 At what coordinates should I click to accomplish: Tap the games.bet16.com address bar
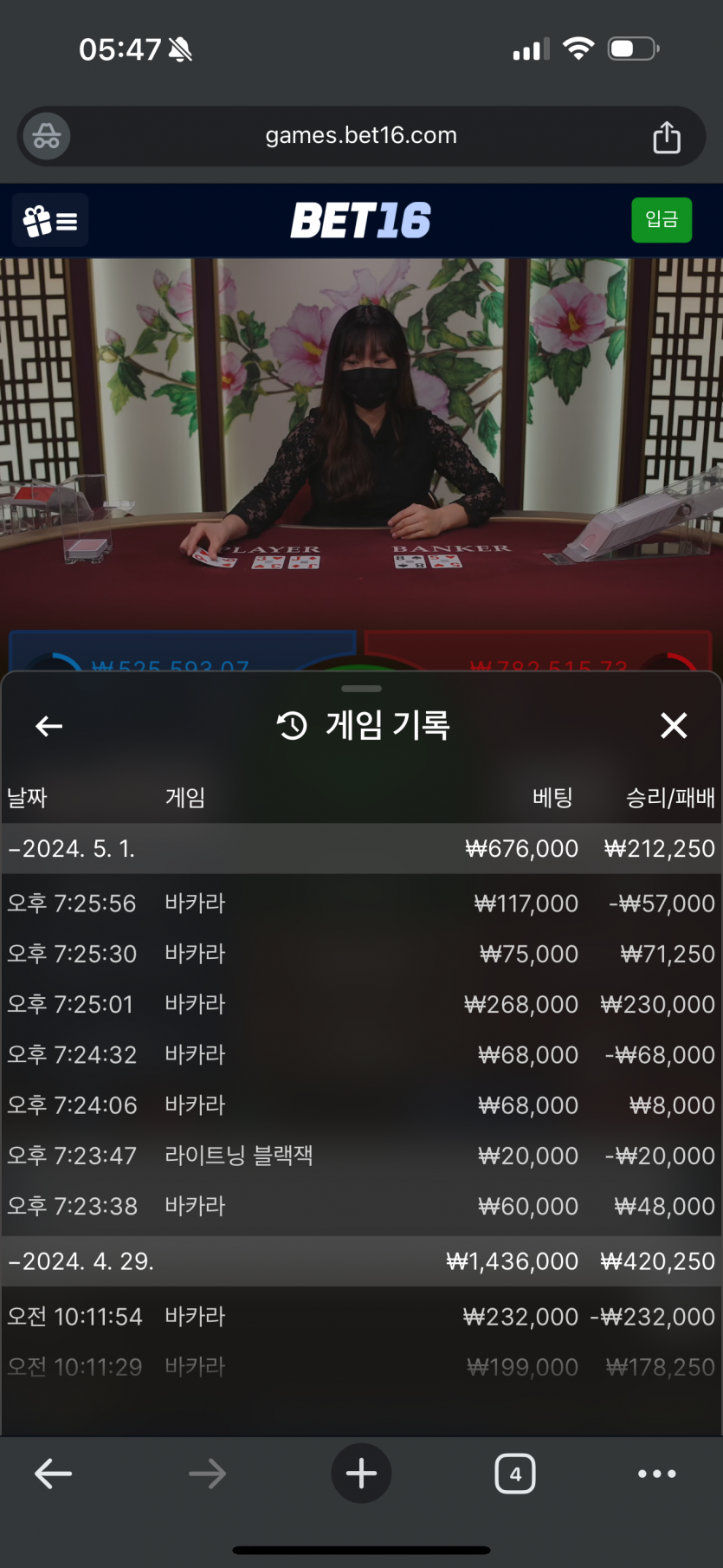click(361, 136)
